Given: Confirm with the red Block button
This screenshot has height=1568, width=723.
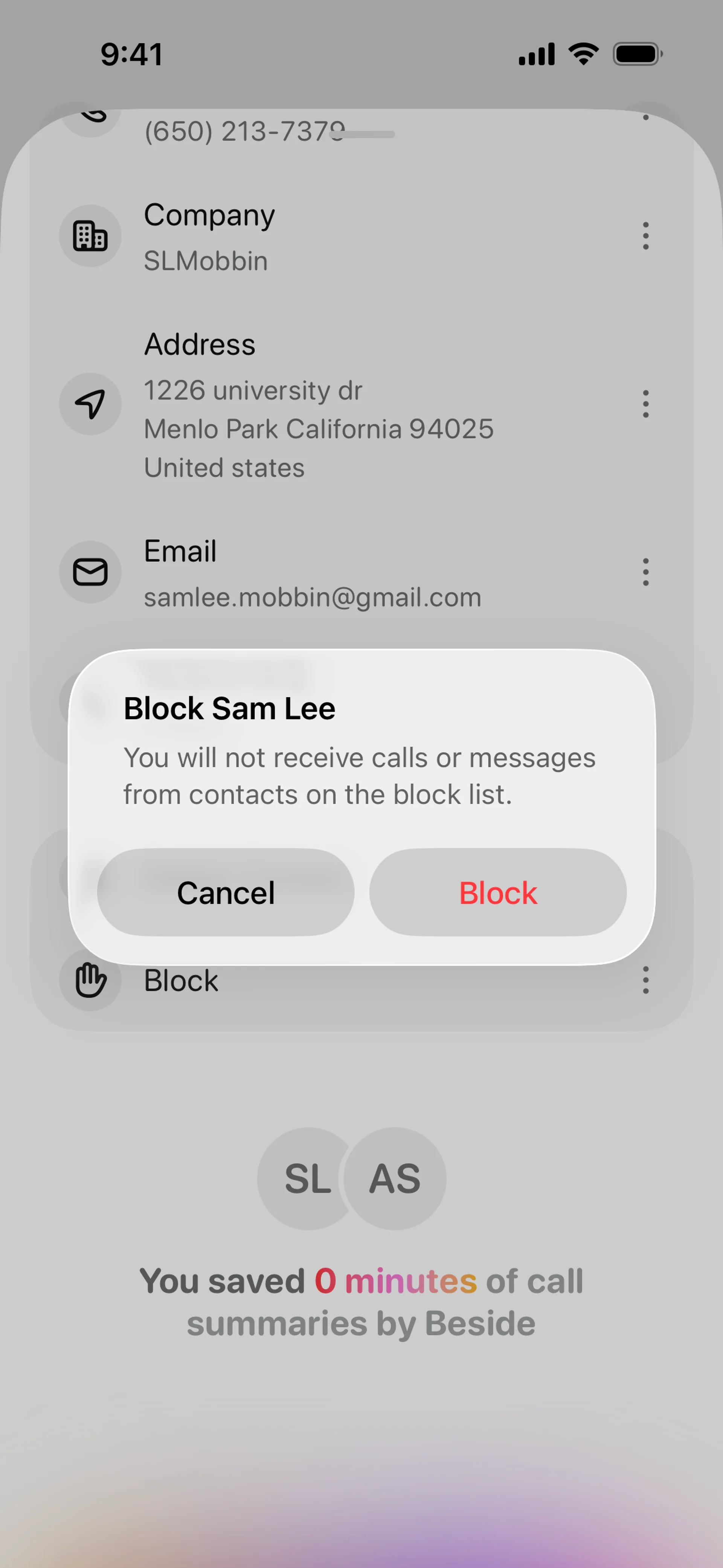Looking at the screenshot, I should pos(497,893).
